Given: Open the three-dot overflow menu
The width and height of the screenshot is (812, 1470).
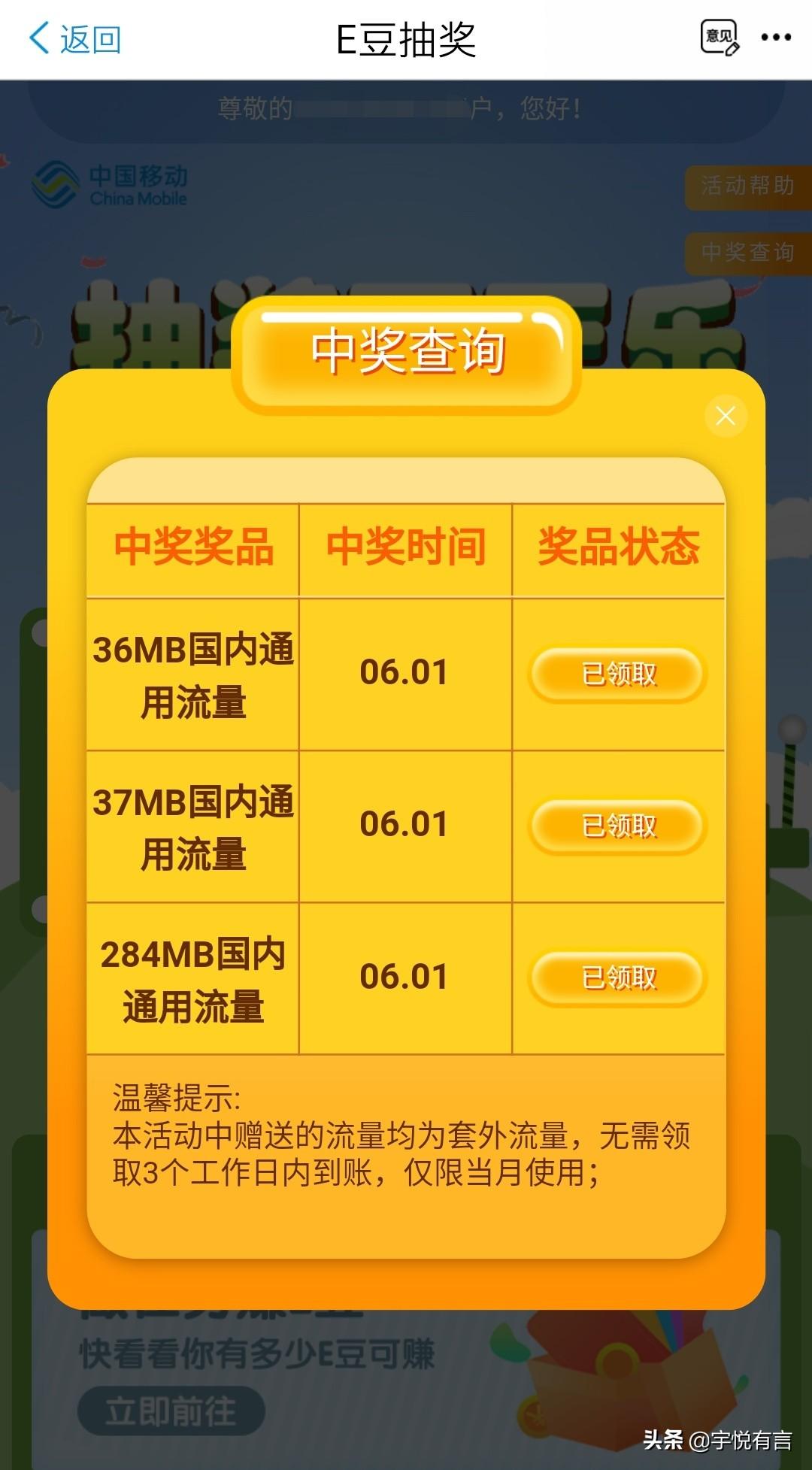Looking at the screenshot, I should tap(776, 38).
